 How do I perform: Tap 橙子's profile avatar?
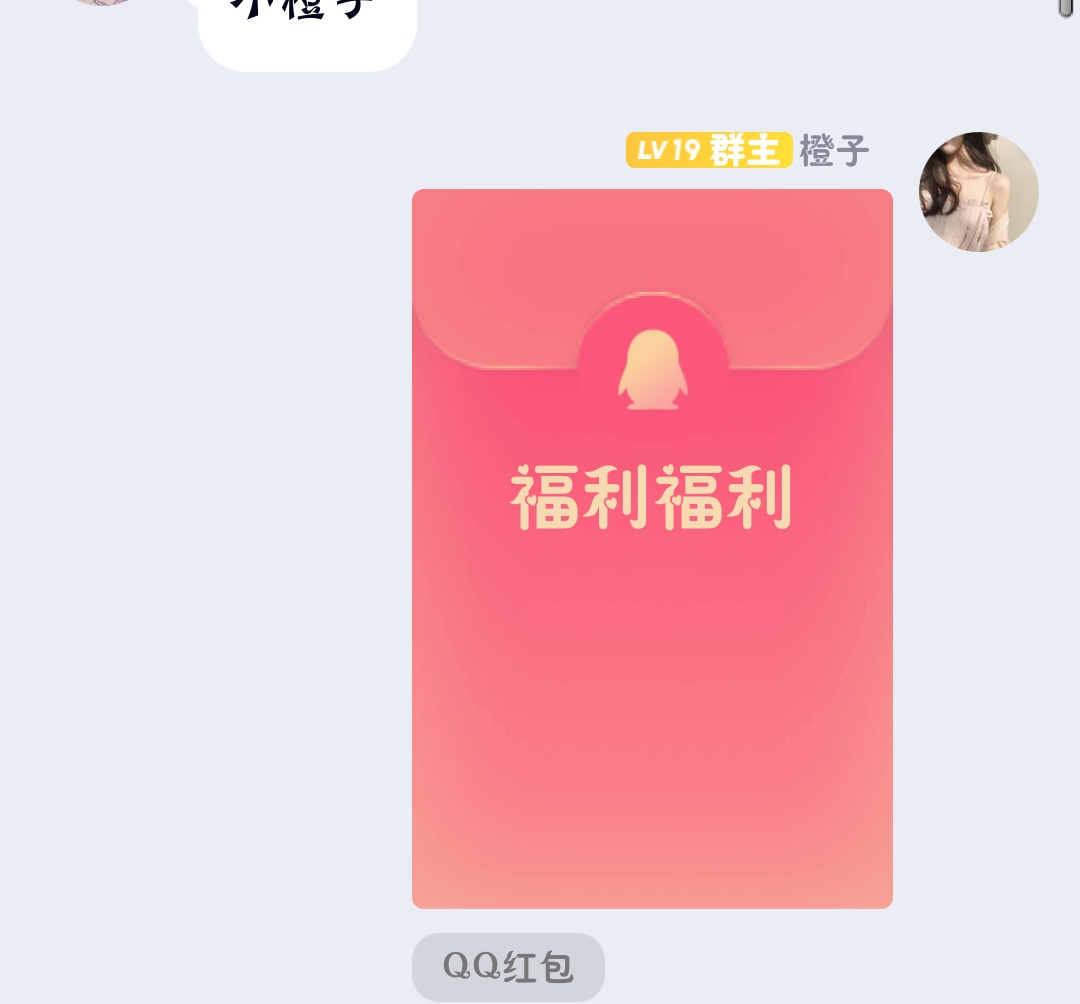pyautogui.click(x=978, y=192)
